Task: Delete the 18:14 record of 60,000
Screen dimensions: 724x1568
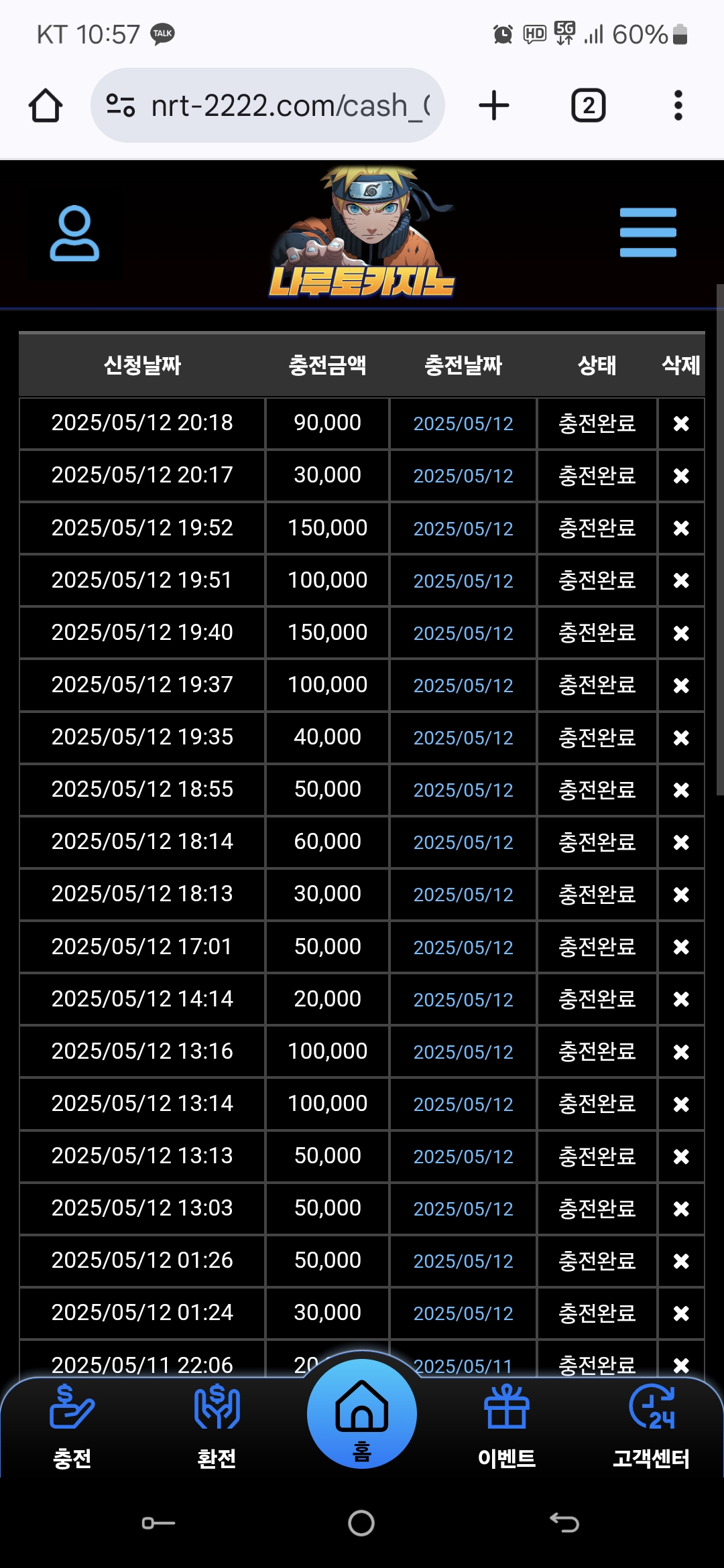Action: pyautogui.click(x=681, y=842)
